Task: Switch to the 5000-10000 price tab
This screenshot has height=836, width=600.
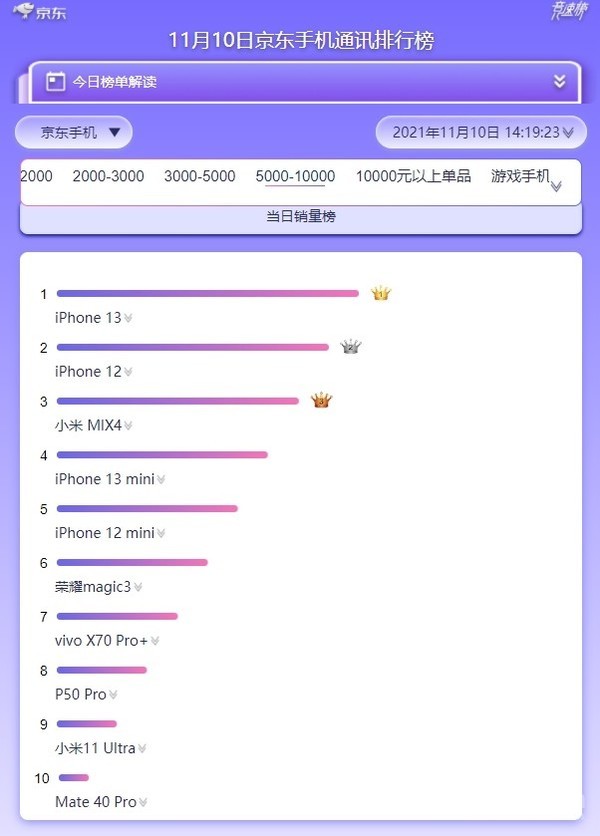Action: click(x=295, y=176)
